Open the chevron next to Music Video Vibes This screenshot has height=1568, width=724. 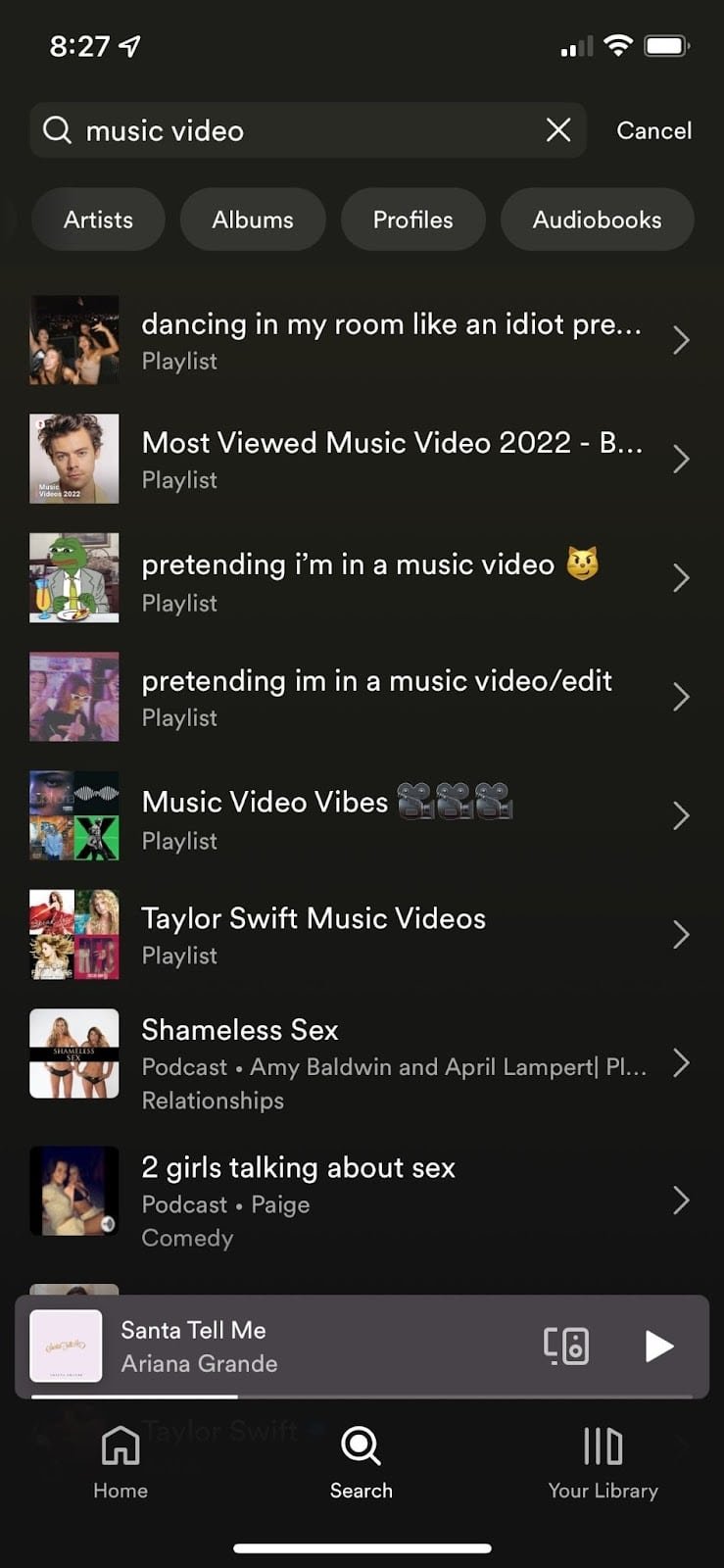(x=681, y=815)
